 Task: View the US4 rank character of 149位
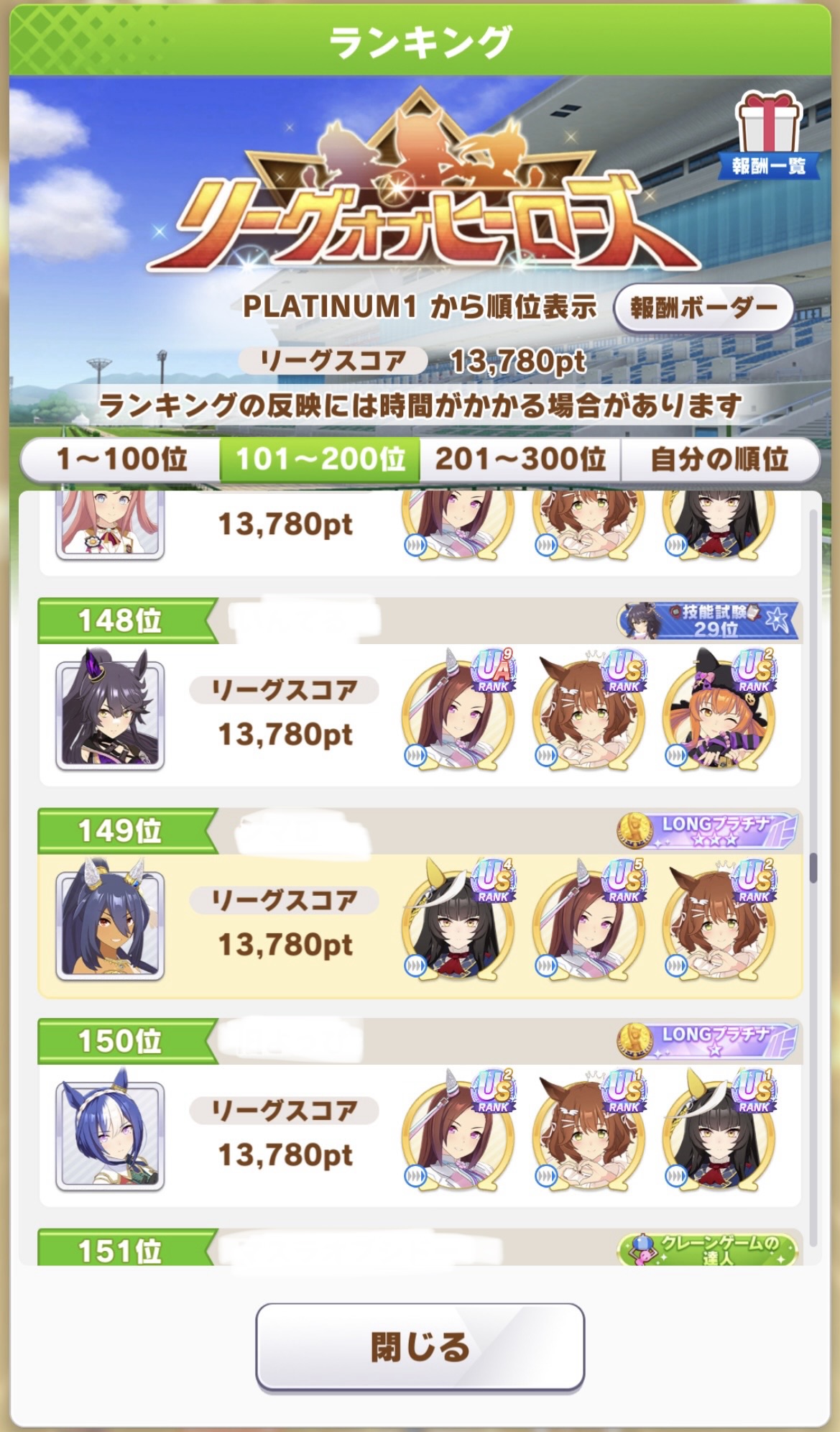pyautogui.click(x=458, y=920)
